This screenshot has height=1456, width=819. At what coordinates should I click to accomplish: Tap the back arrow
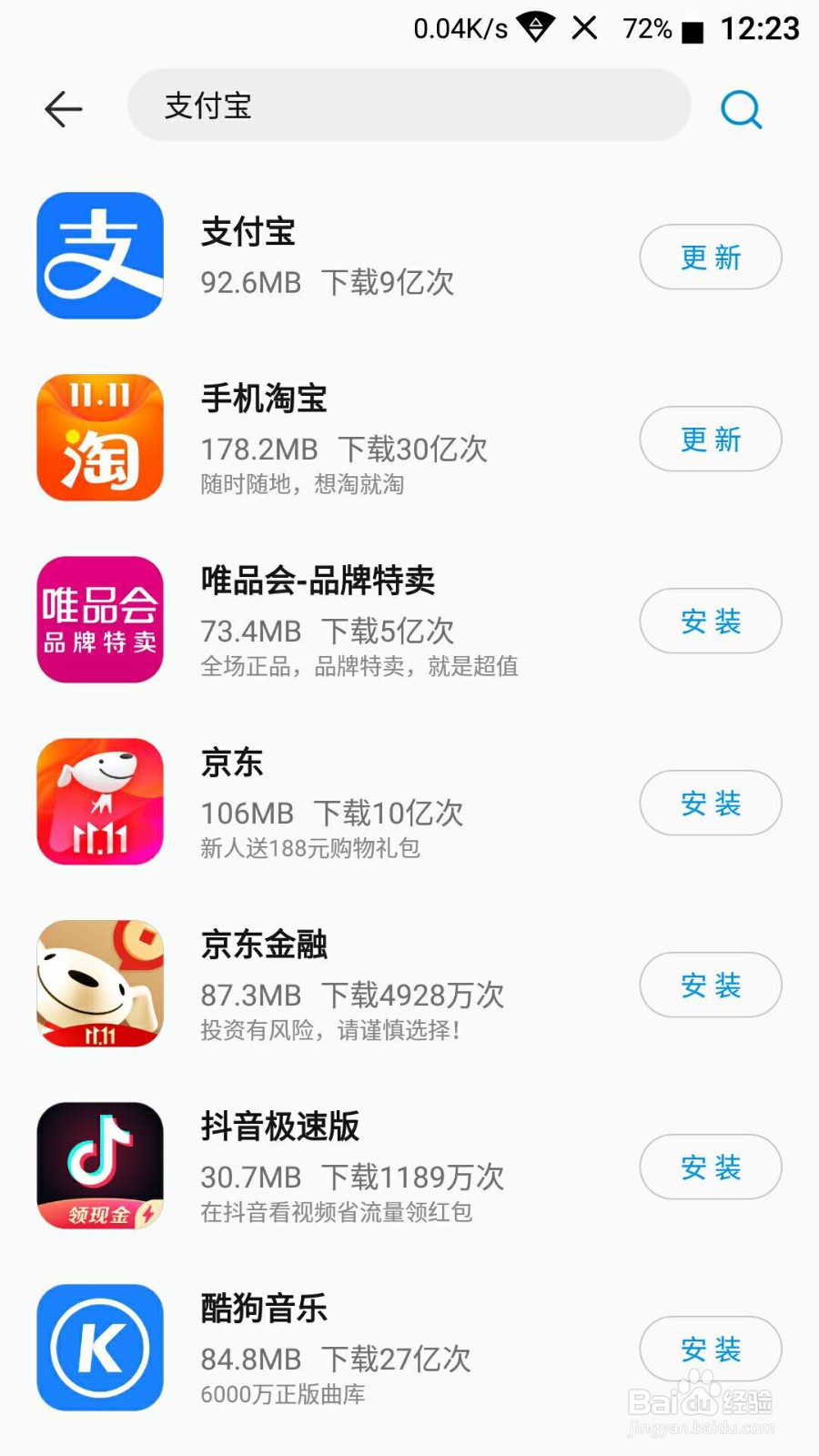pyautogui.click(x=63, y=108)
